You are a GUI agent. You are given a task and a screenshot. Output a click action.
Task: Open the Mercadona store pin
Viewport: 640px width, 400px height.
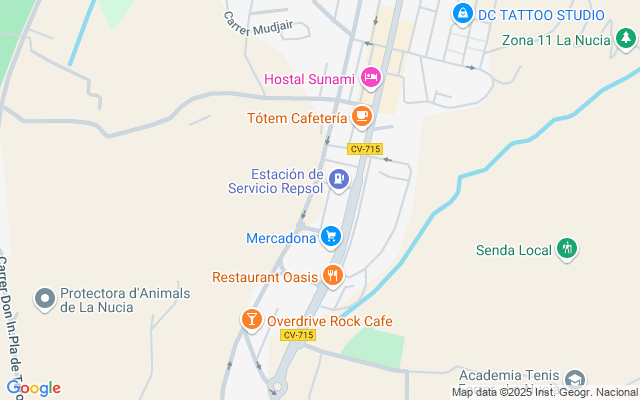point(332,237)
